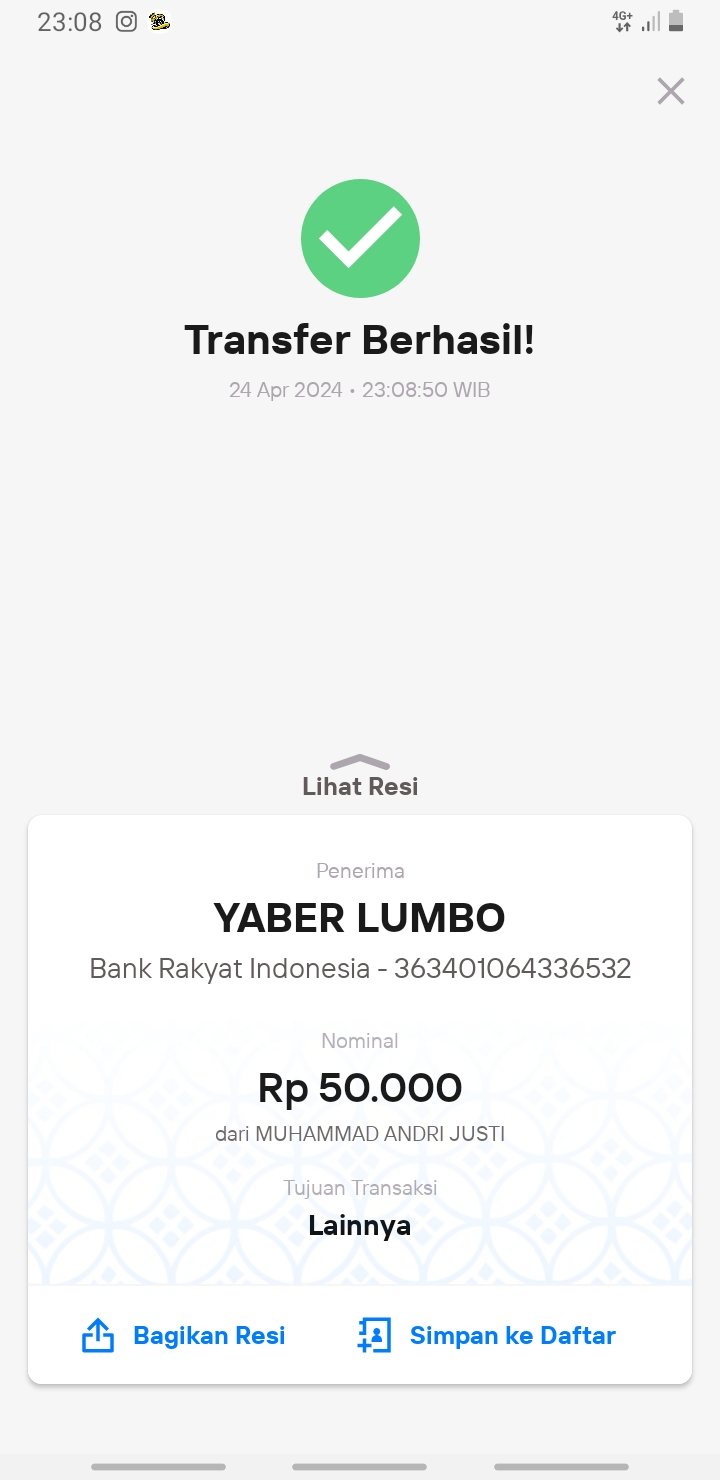Viewport: 720px width, 1480px height.
Task: Close the transfer success screen
Action: click(670, 91)
